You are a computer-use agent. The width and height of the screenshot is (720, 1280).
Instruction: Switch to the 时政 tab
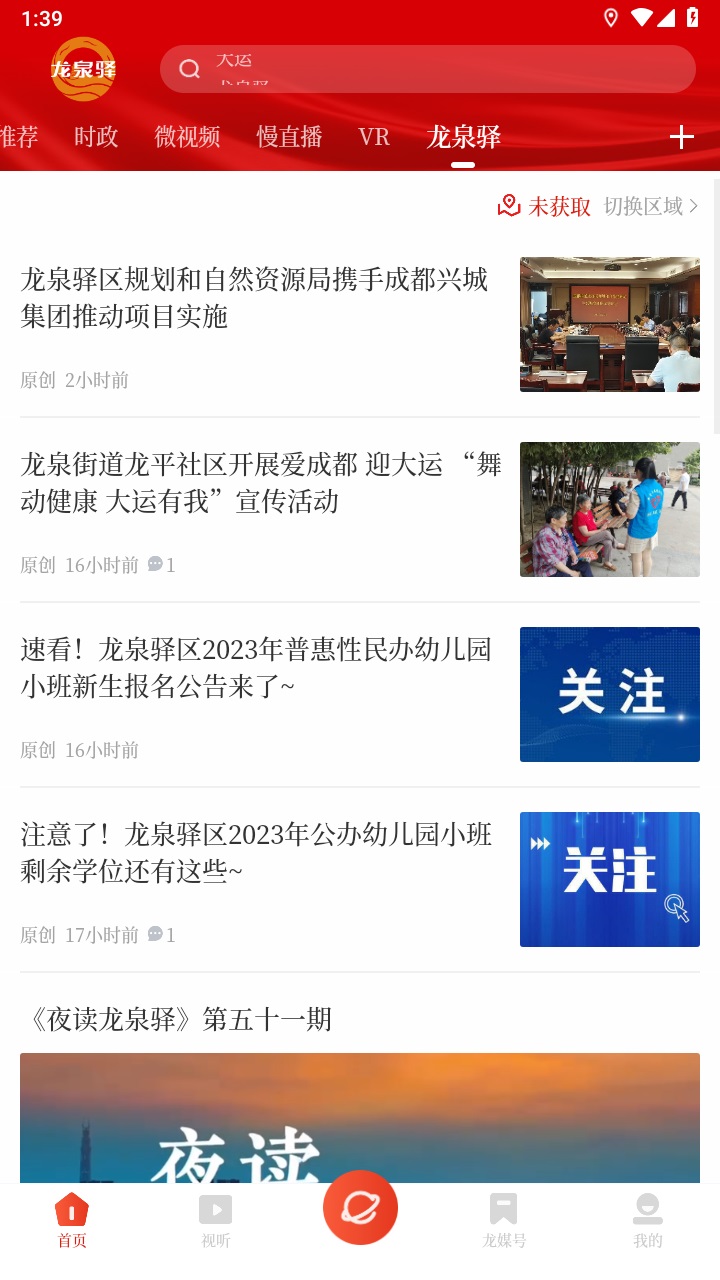click(x=95, y=137)
